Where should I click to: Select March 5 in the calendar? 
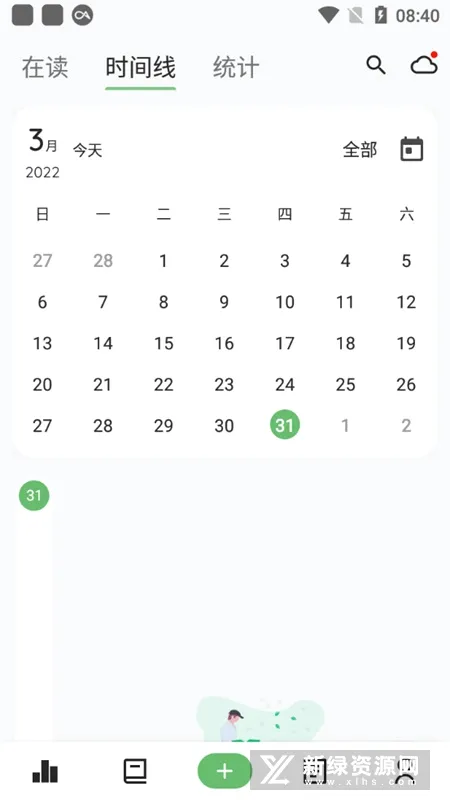[406, 261]
